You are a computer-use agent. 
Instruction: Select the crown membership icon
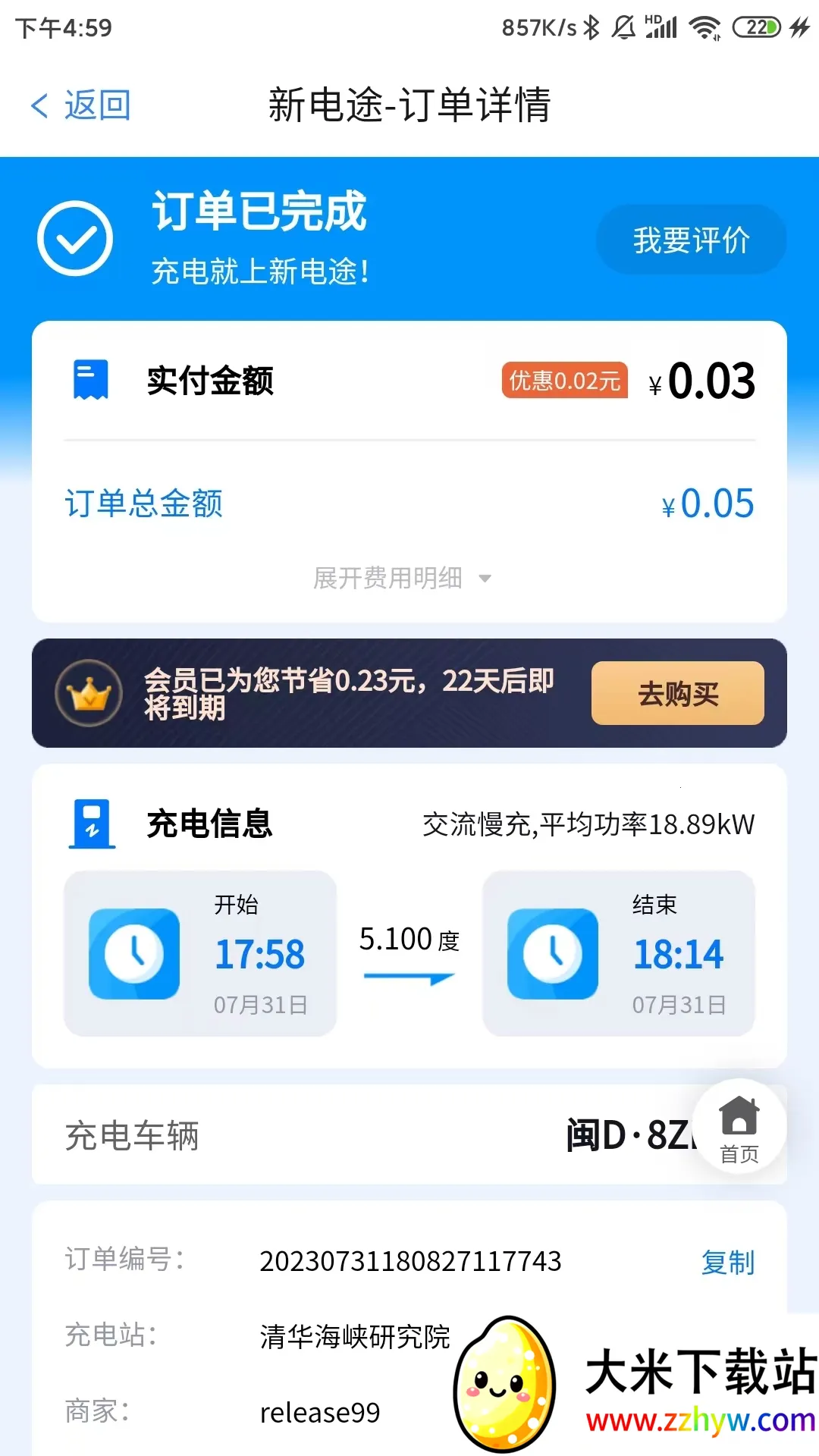click(89, 694)
